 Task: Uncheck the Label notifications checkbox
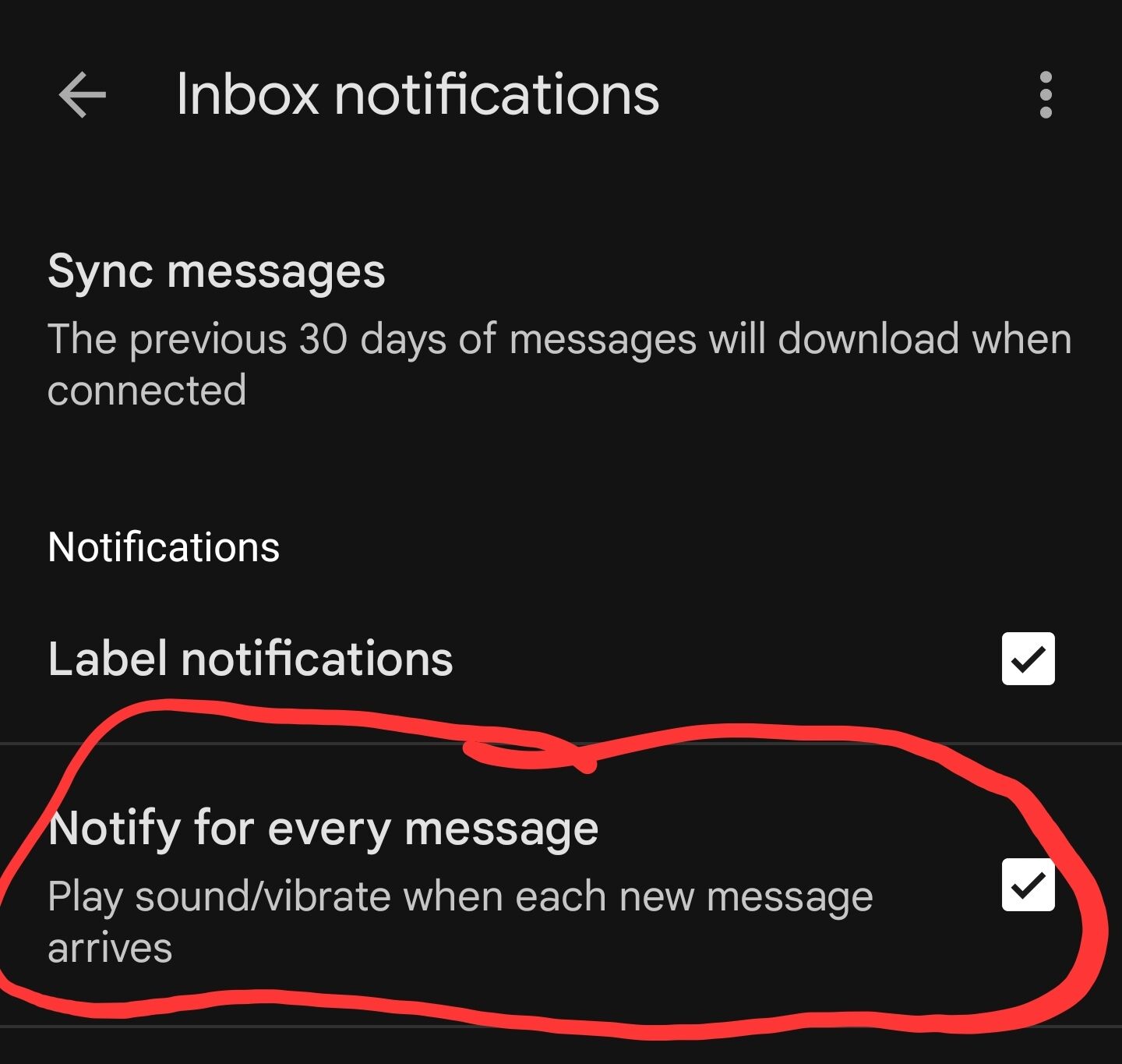tap(1028, 659)
